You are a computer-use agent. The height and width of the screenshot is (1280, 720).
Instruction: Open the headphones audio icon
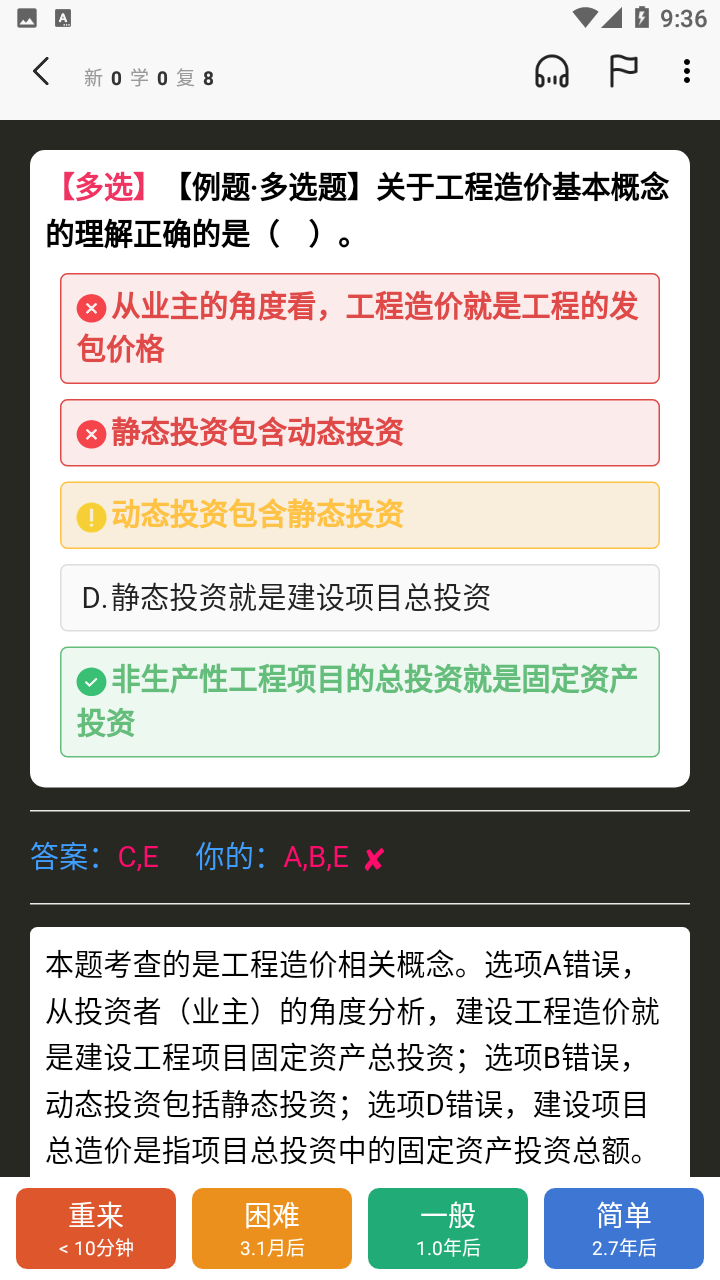(552, 72)
